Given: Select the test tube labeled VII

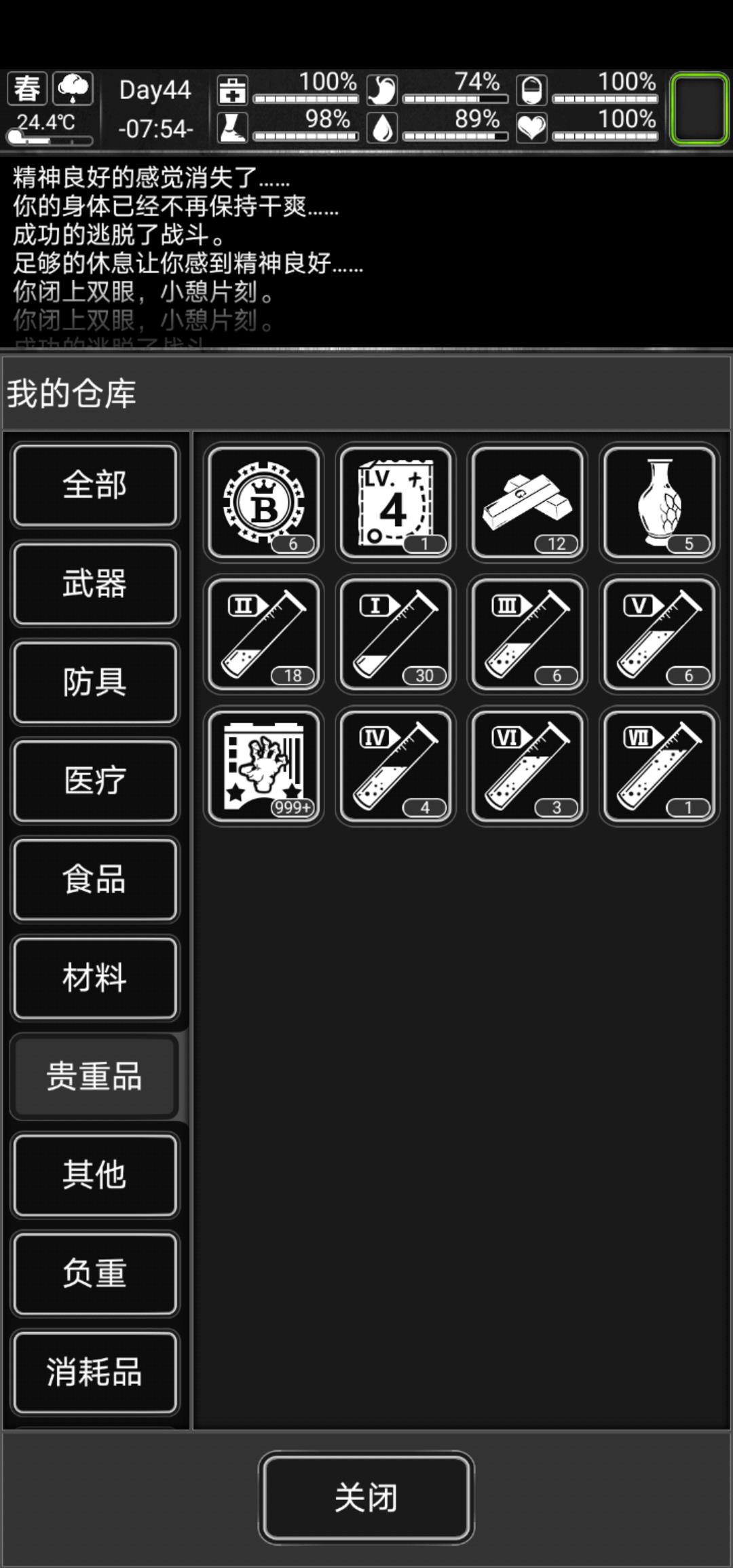Looking at the screenshot, I should pos(659,766).
